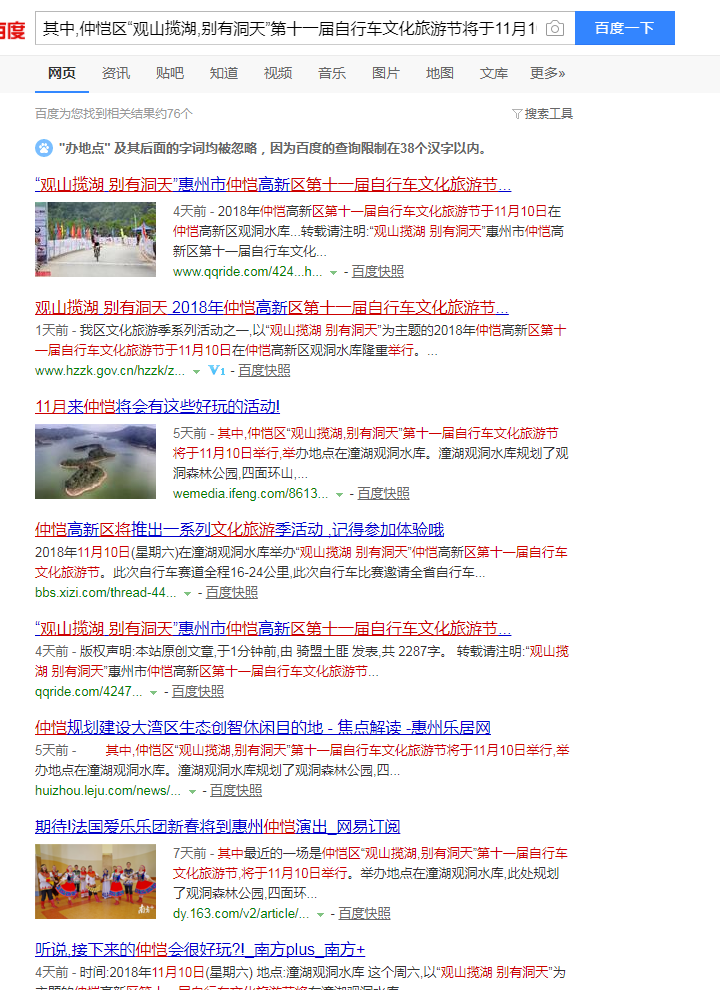View 百度快照 for the bbs.xizi.com result
Viewport: 720px width, 990px height.
pyautogui.click(x=231, y=592)
